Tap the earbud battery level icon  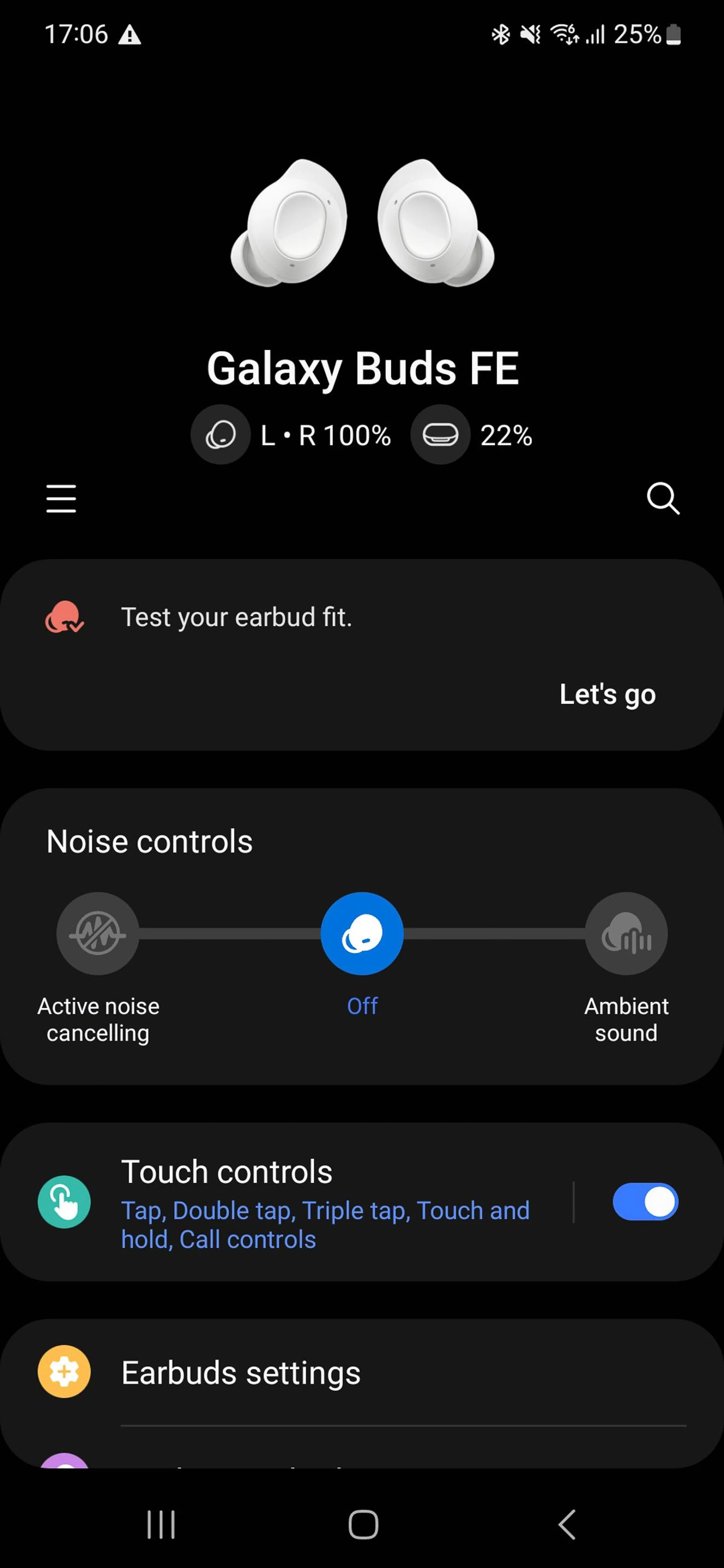tap(221, 434)
